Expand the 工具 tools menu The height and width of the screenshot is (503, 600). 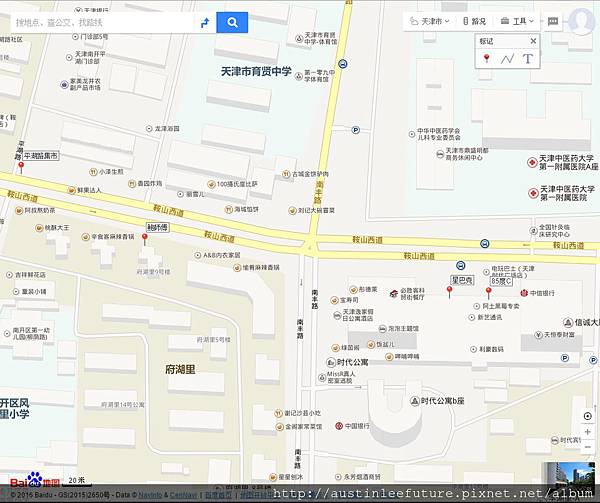[519, 20]
